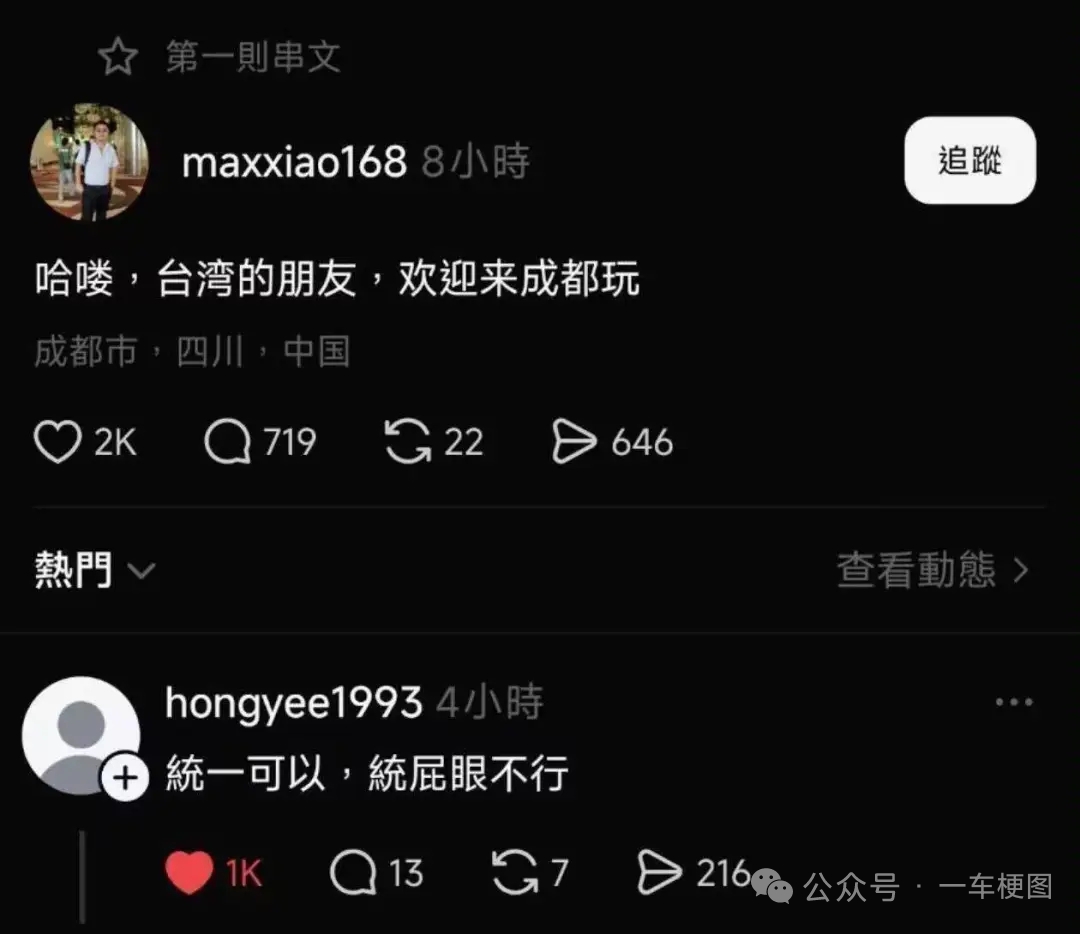Open maxxiao168's username link
Viewport: 1080px width, 934px height.
point(294,162)
